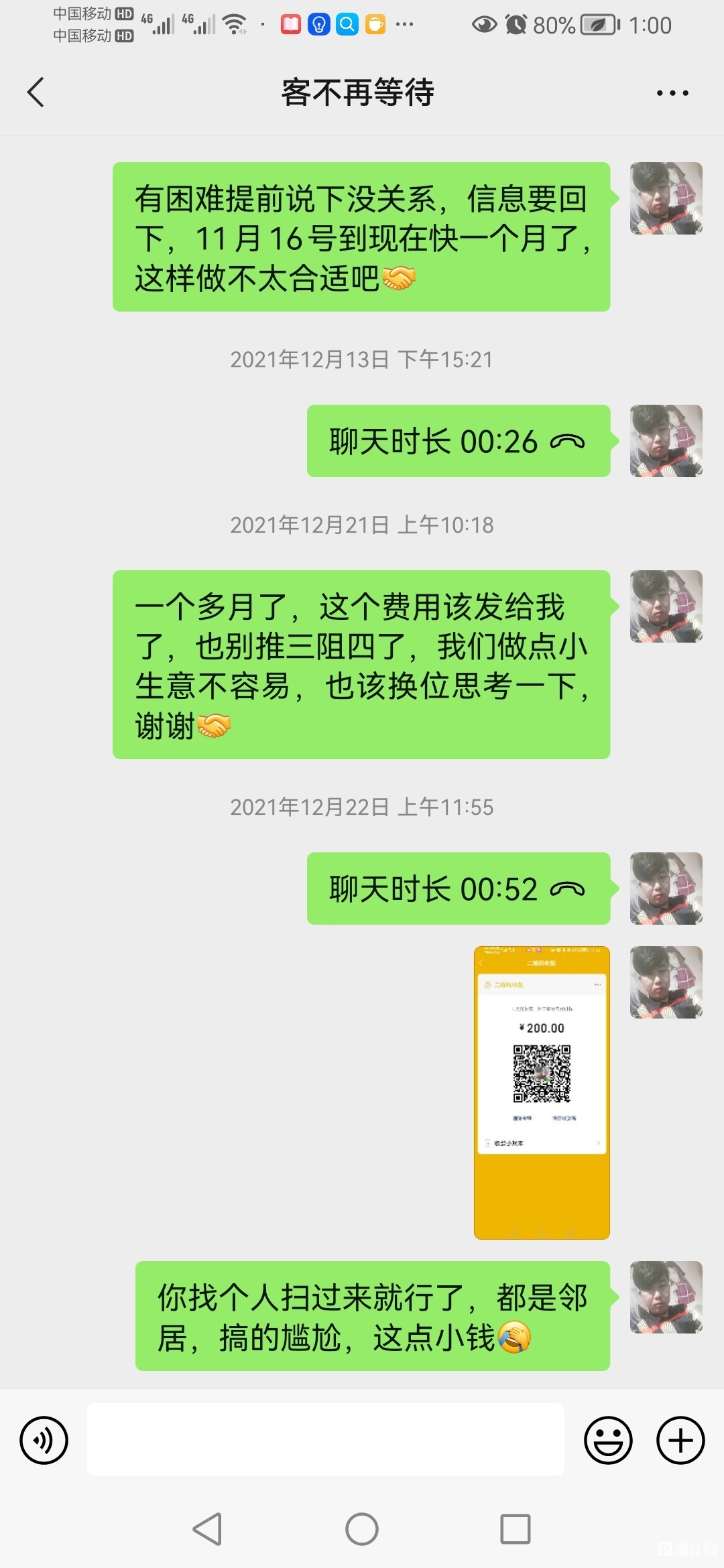Screen dimensions: 724x1568
Task: Redial from the 00:26 call record
Action: [x=458, y=442]
